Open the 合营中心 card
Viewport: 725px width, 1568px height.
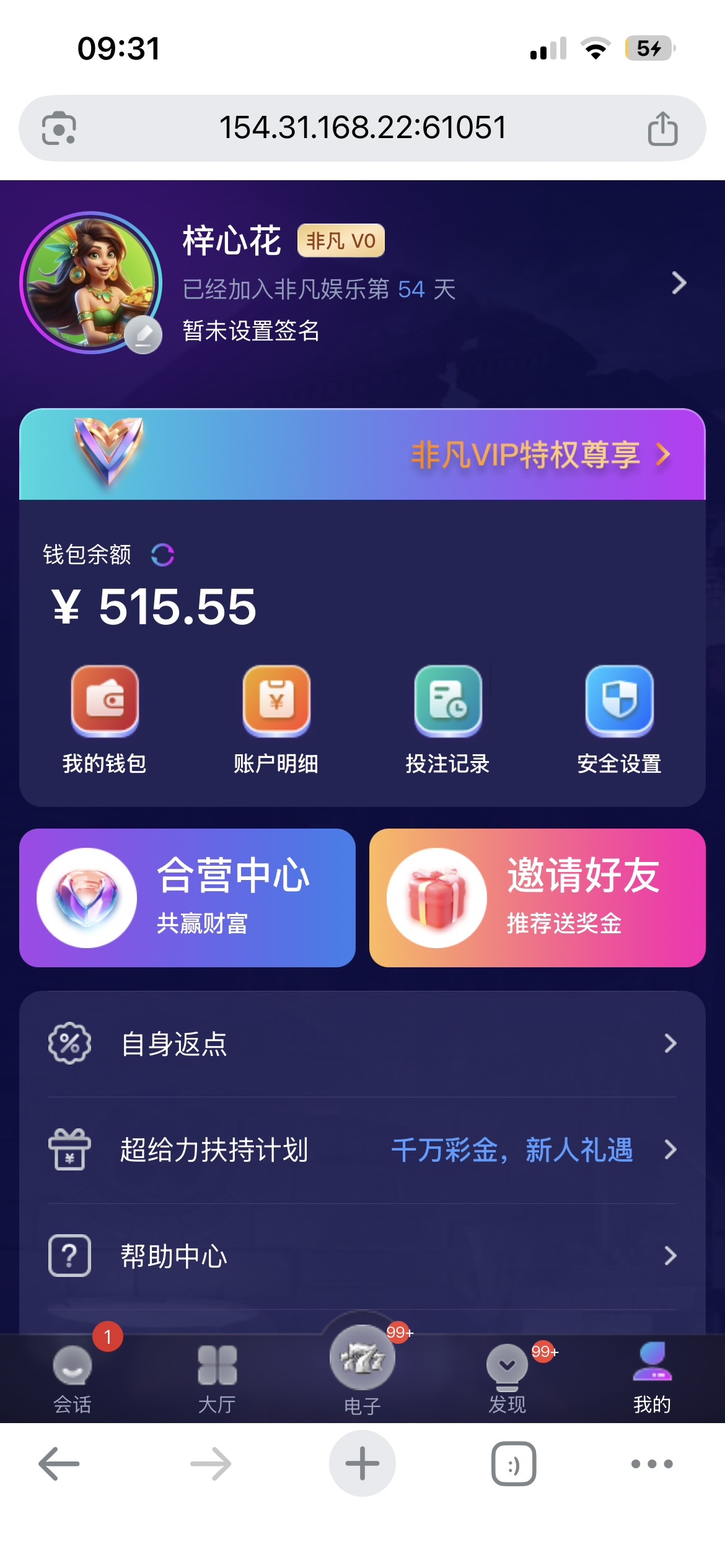[187, 898]
